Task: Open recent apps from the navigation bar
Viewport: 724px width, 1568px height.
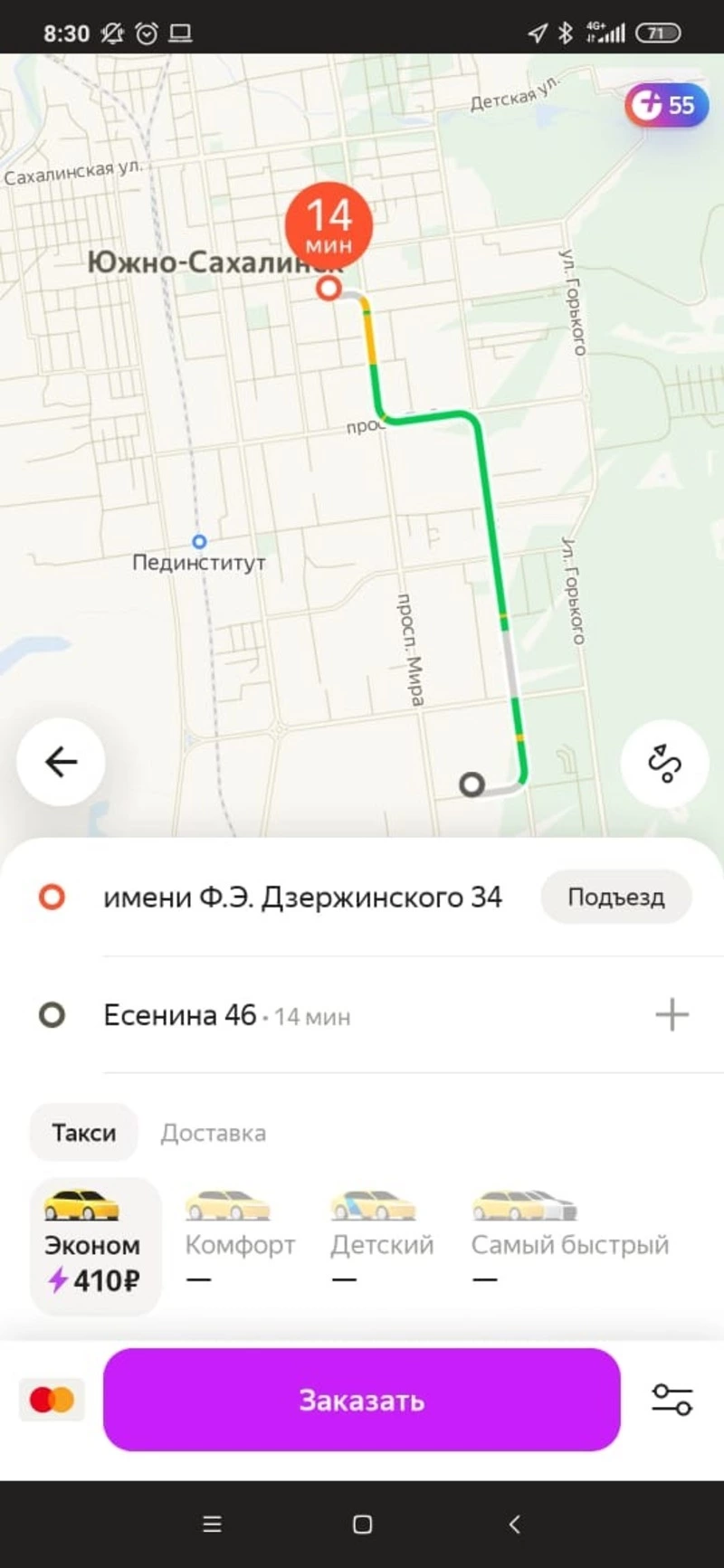Action: 212,1525
